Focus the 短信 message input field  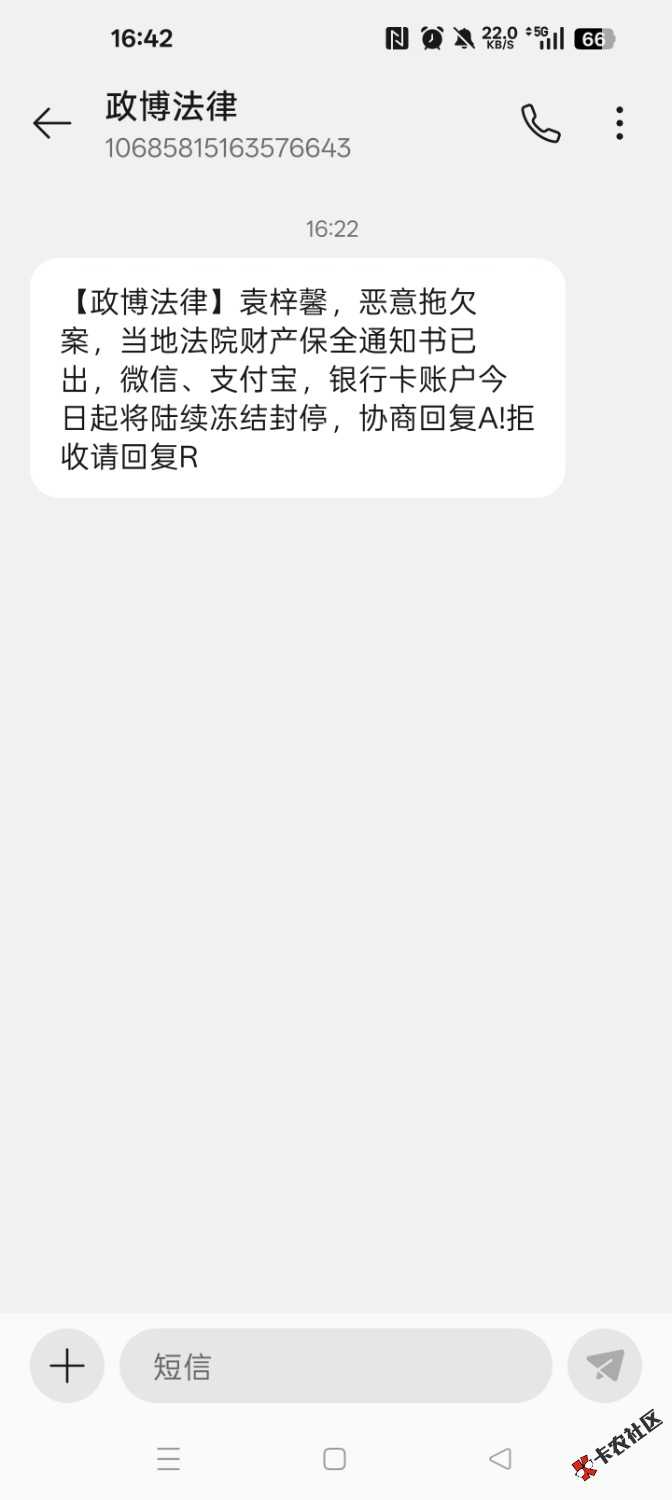coord(335,1366)
